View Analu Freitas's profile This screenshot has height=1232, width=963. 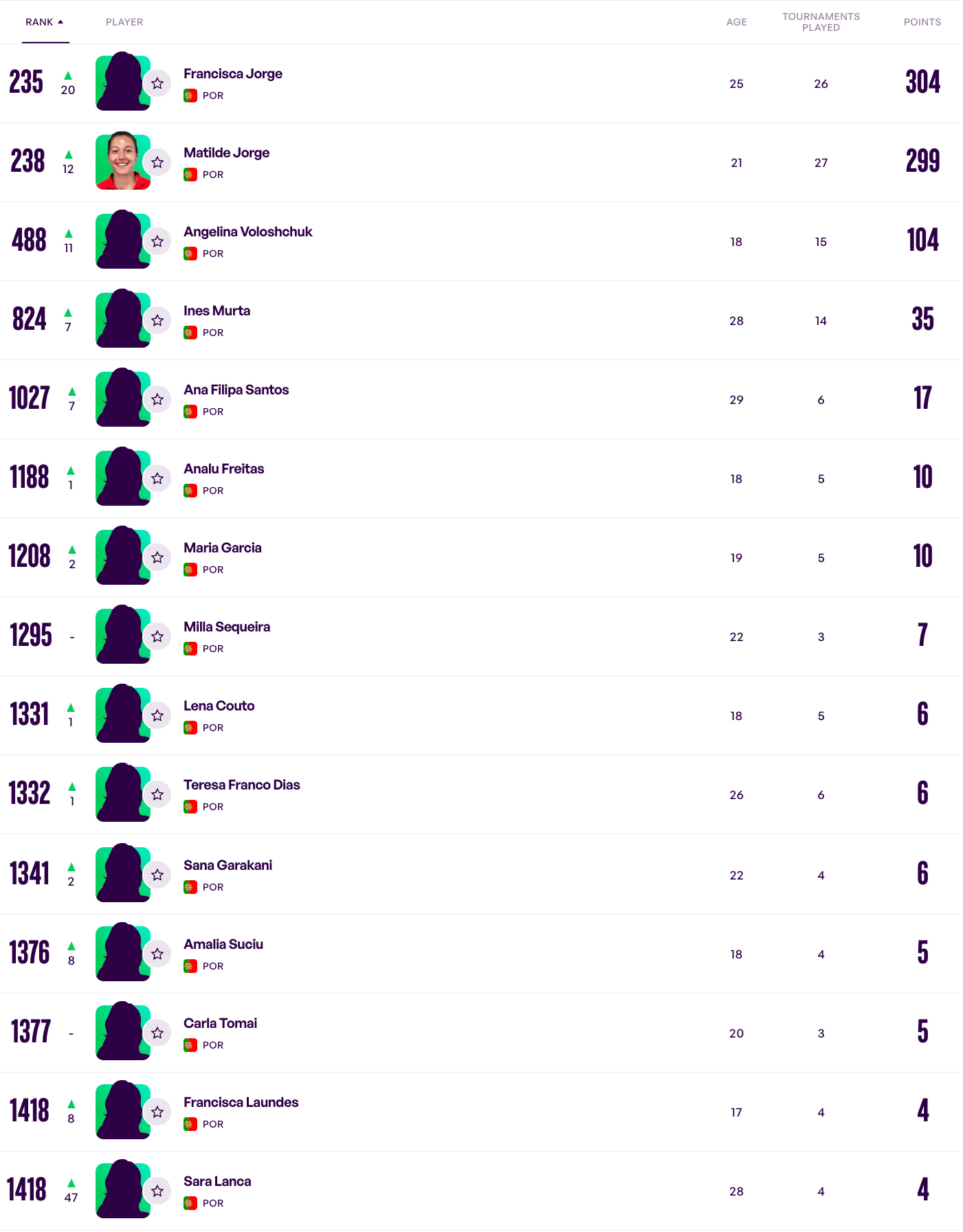click(x=223, y=469)
